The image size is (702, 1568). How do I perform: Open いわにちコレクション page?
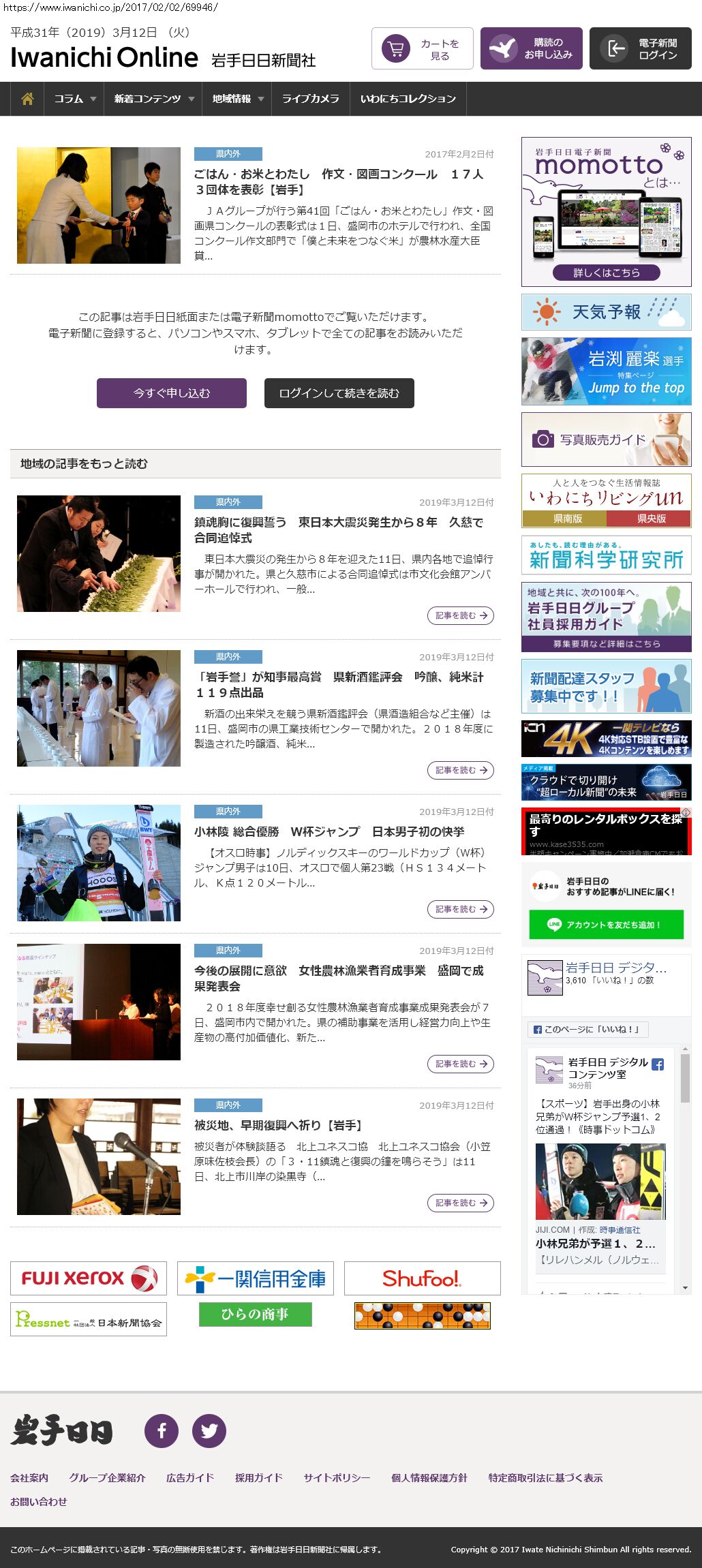click(x=408, y=99)
